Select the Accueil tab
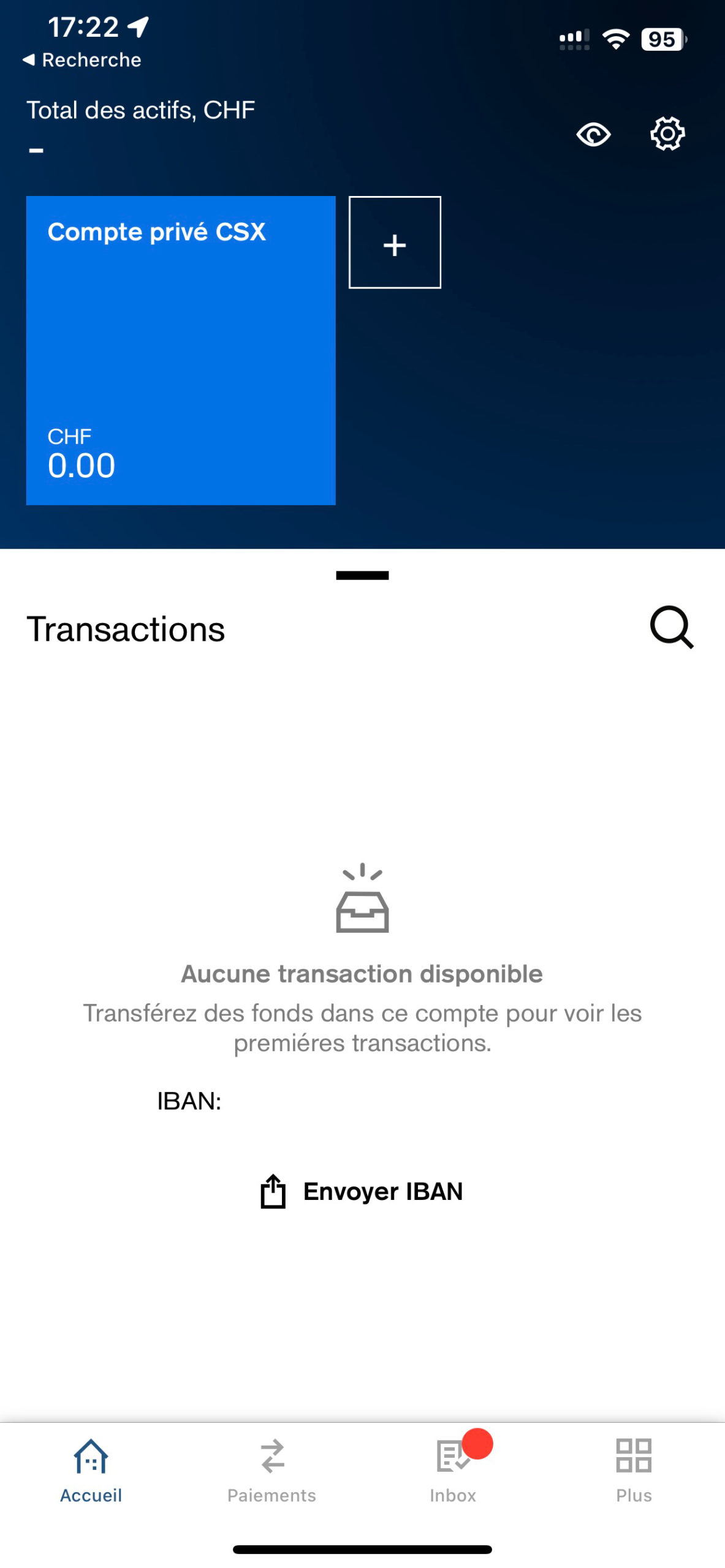Screen dimensions: 725x1568 (91, 1469)
